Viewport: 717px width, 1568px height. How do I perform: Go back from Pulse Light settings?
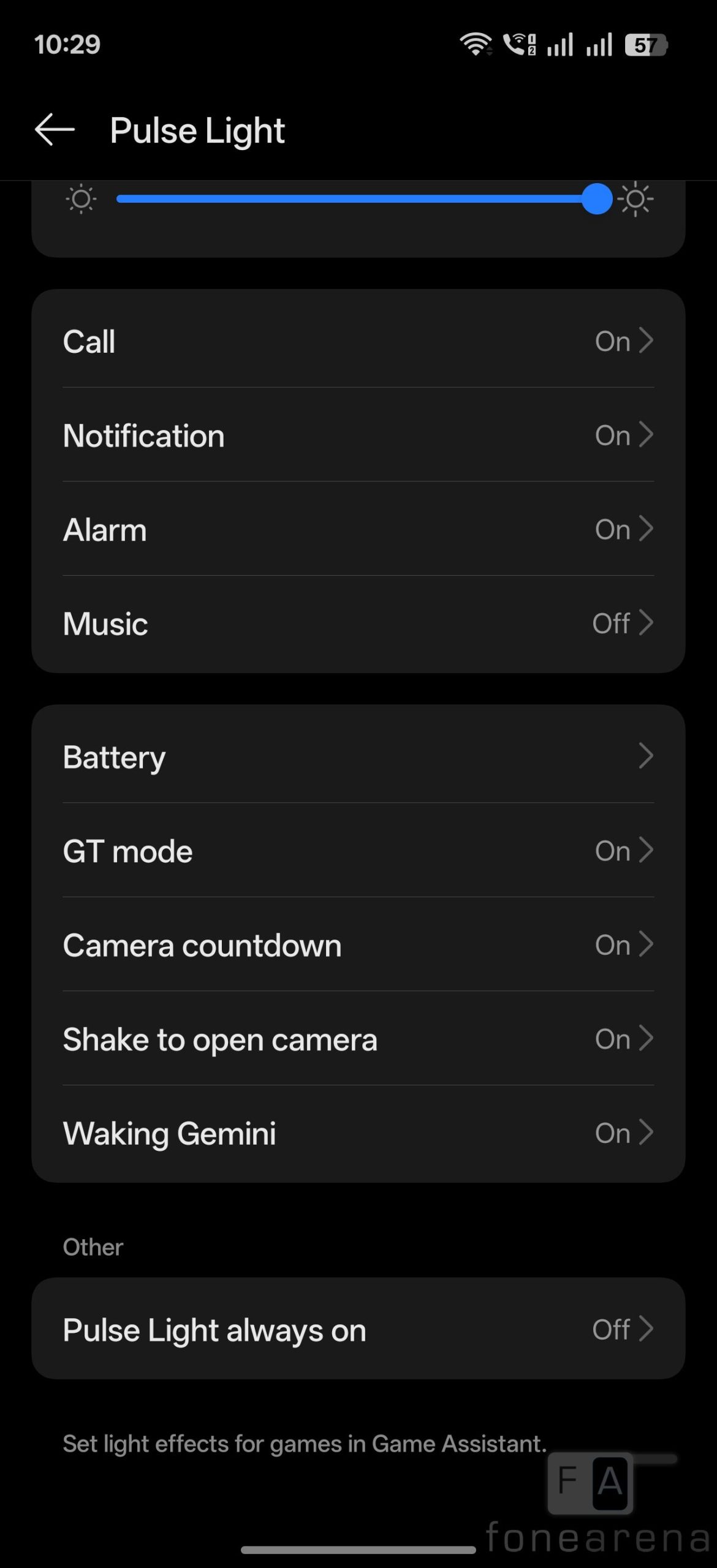tap(55, 130)
